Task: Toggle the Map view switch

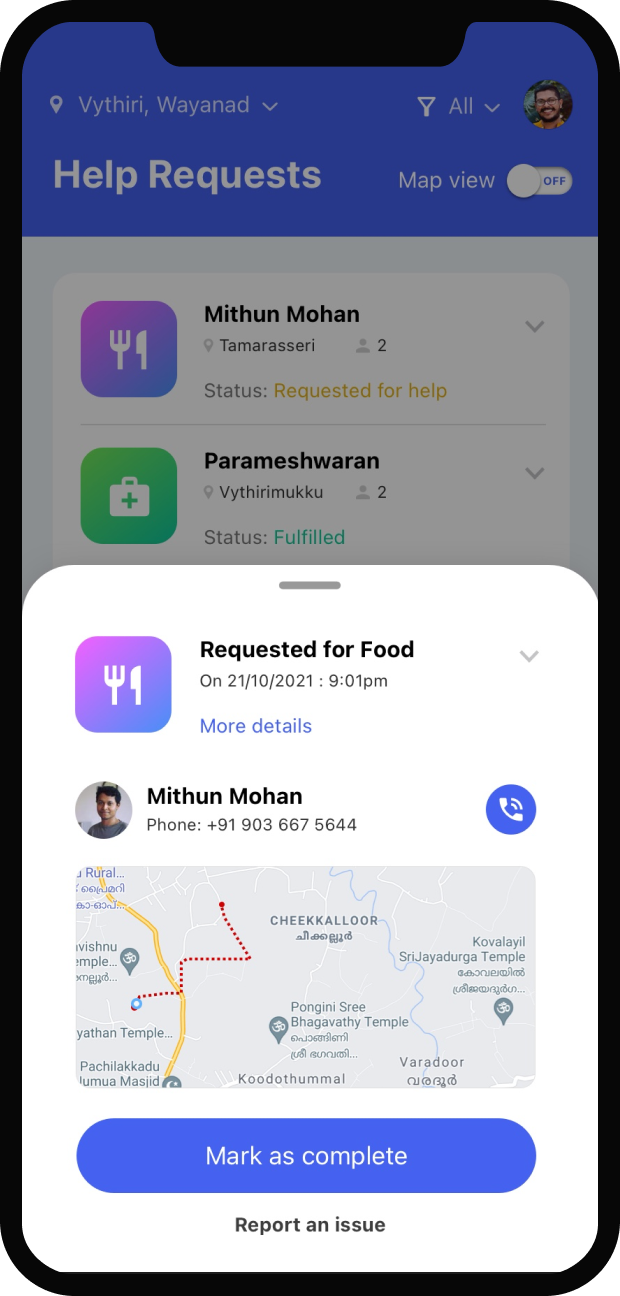Action: (539, 181)
